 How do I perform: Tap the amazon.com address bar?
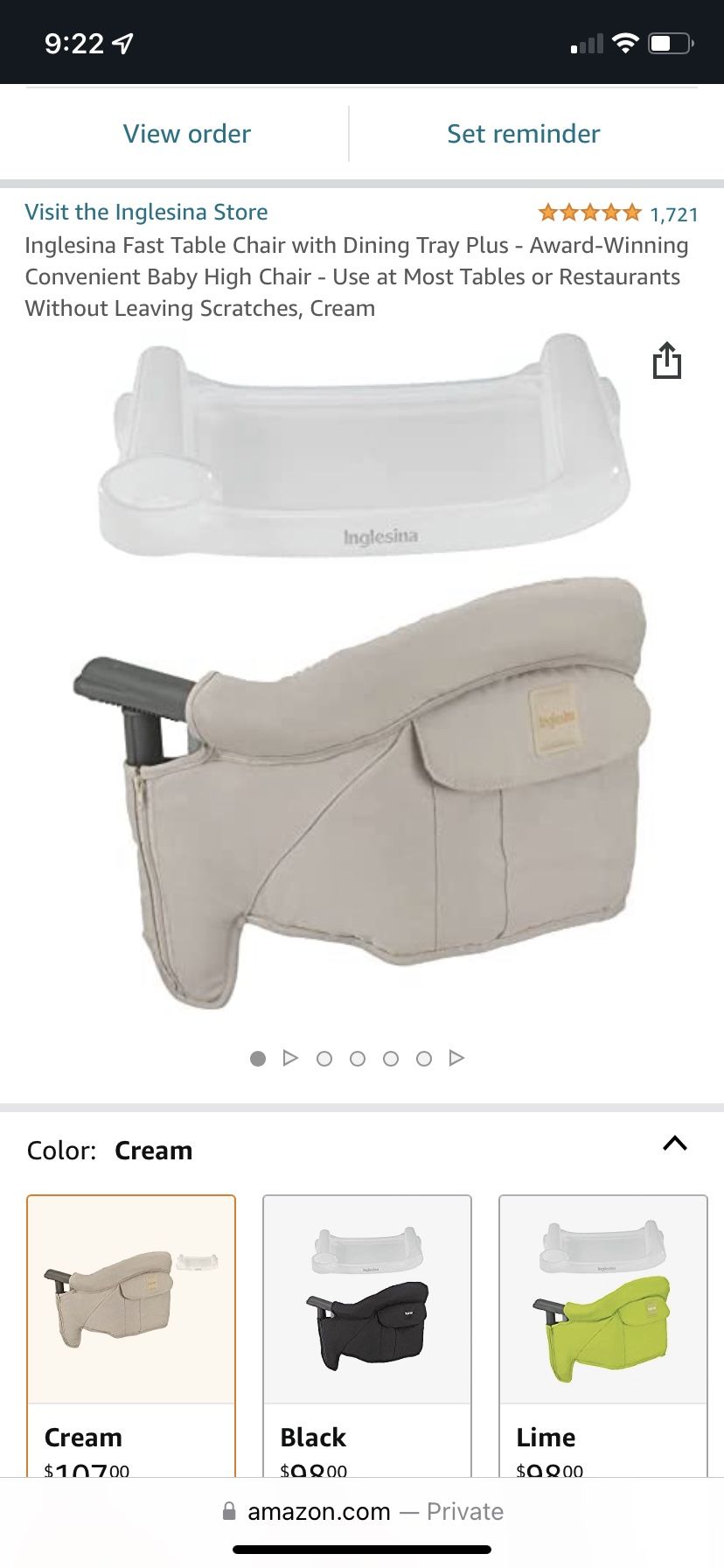point(362,1511)
